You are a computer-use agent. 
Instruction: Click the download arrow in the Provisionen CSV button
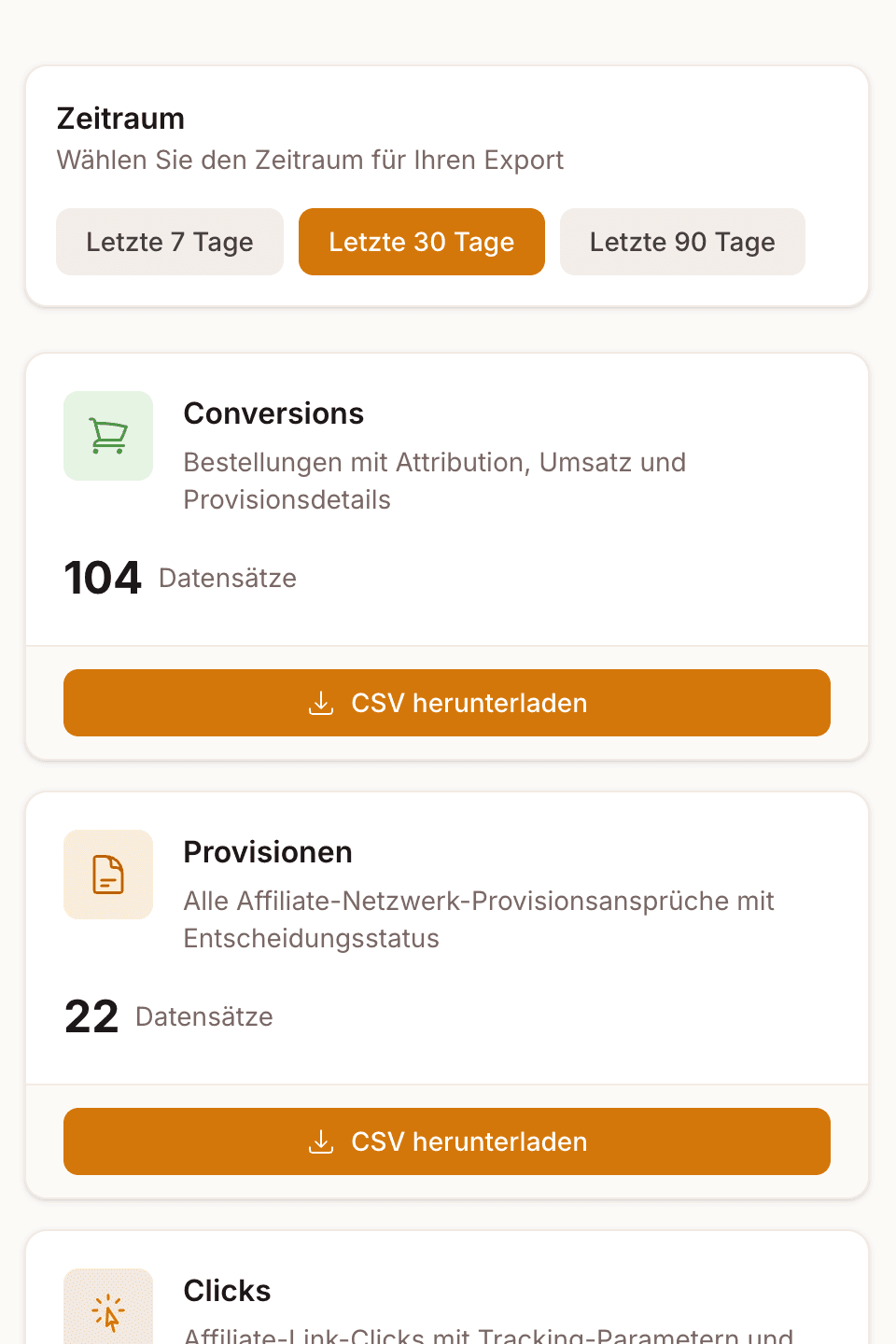(321, 1141)
